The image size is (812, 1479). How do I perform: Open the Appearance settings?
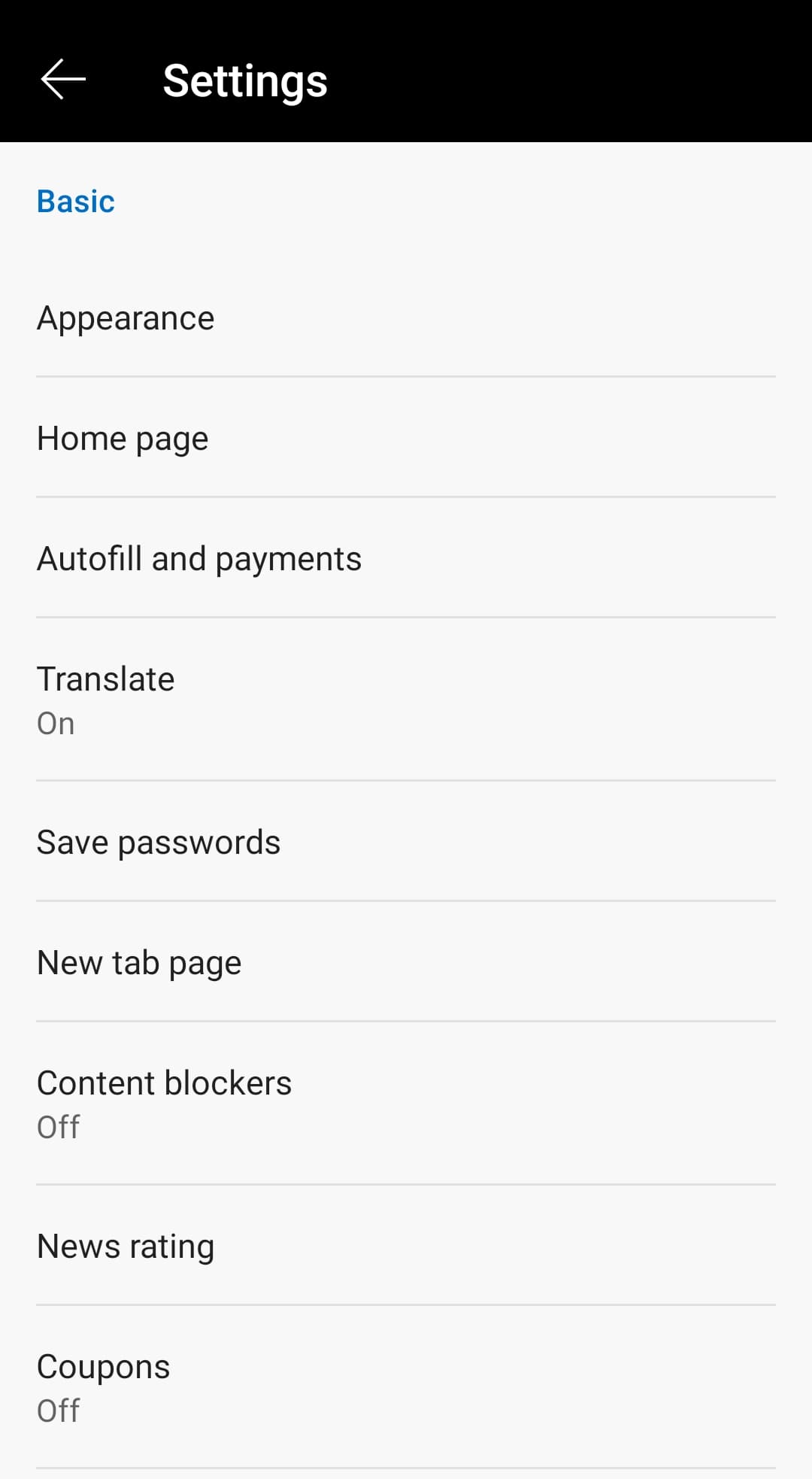(x=126, y=317)
